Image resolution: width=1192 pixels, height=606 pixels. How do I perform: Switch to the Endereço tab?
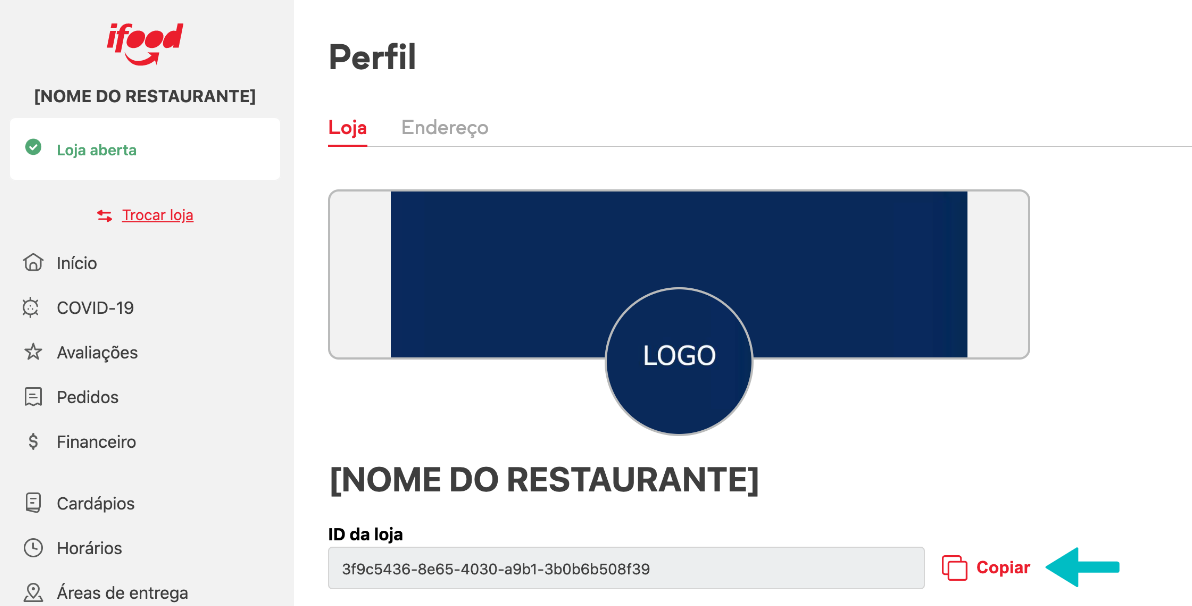[444, 128]
